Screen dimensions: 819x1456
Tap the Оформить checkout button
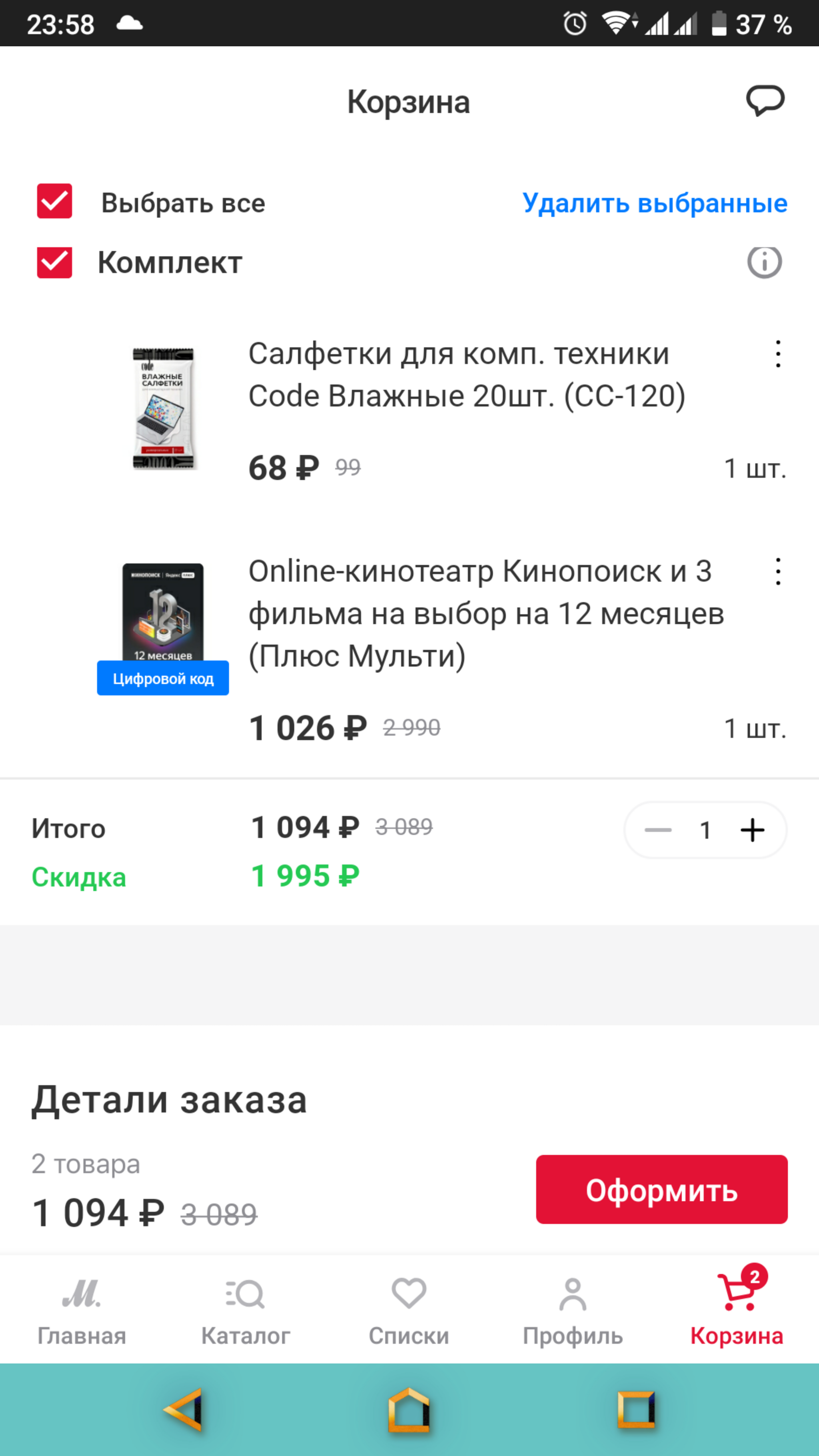click(661, 1189)
